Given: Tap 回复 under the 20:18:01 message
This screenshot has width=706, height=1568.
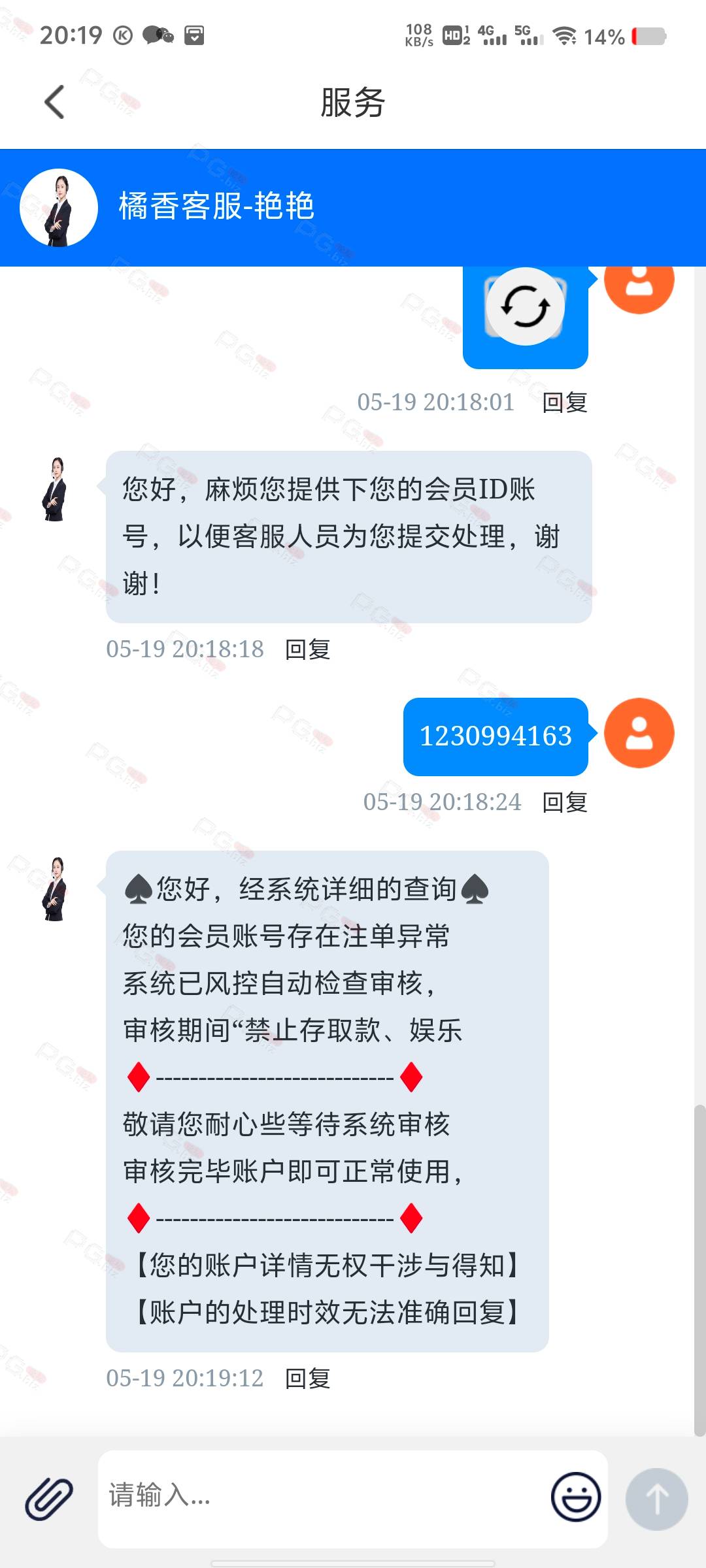Looking at the screenshot, I should pyautogui.click(x=565, y=402).
